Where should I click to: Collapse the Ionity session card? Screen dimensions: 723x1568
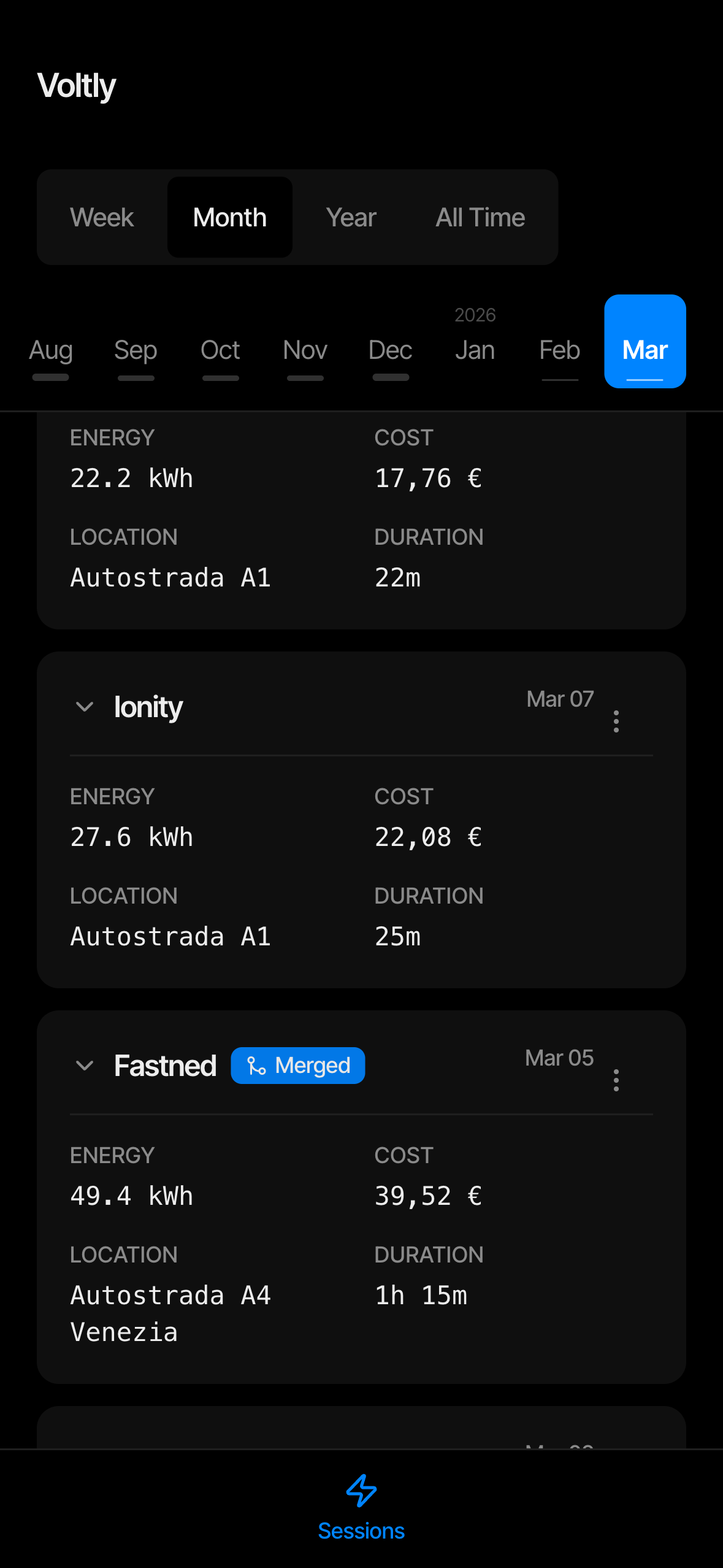pos(85,706)
